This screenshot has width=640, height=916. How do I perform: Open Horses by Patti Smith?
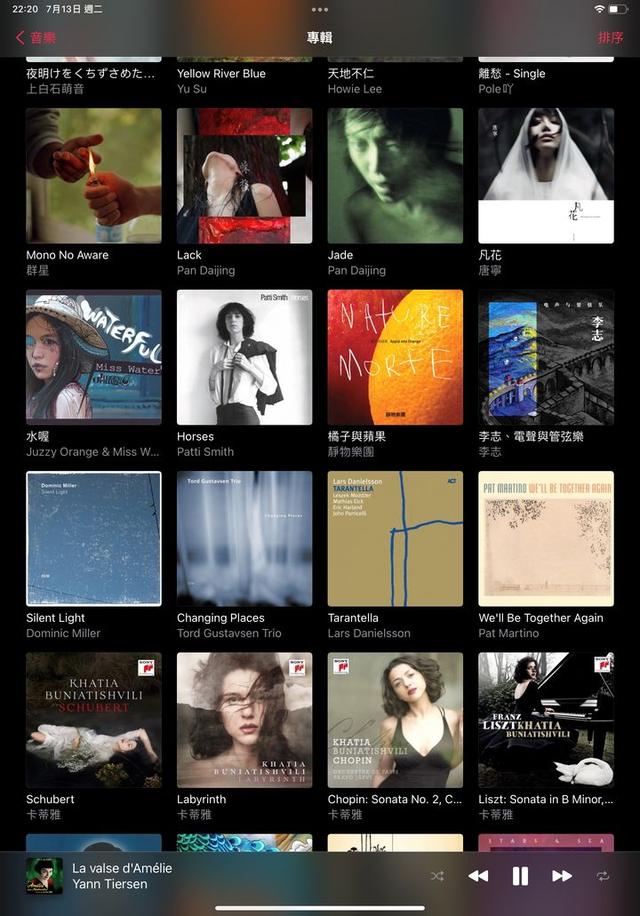(244, 357)
